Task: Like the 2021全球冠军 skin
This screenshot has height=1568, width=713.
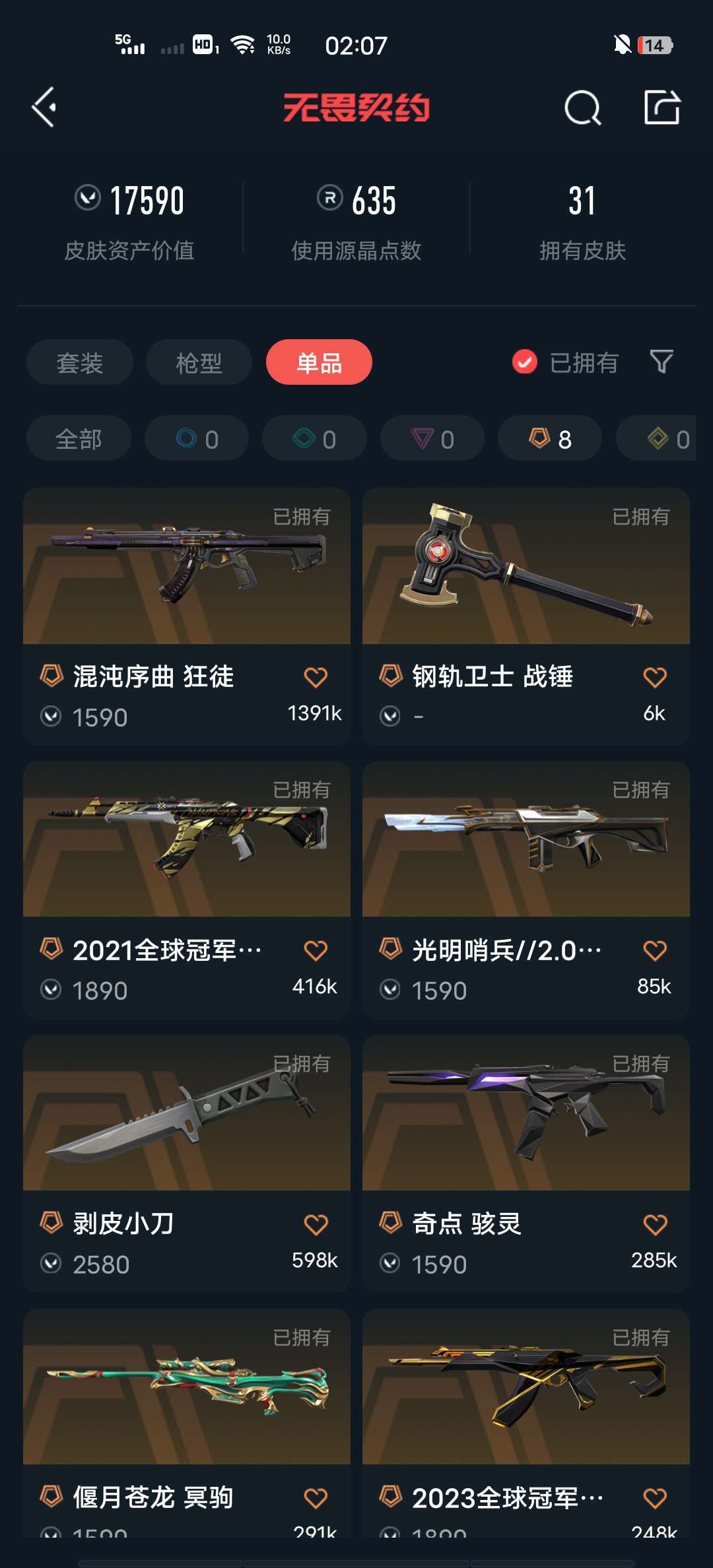Action: [x=316, y=950]
